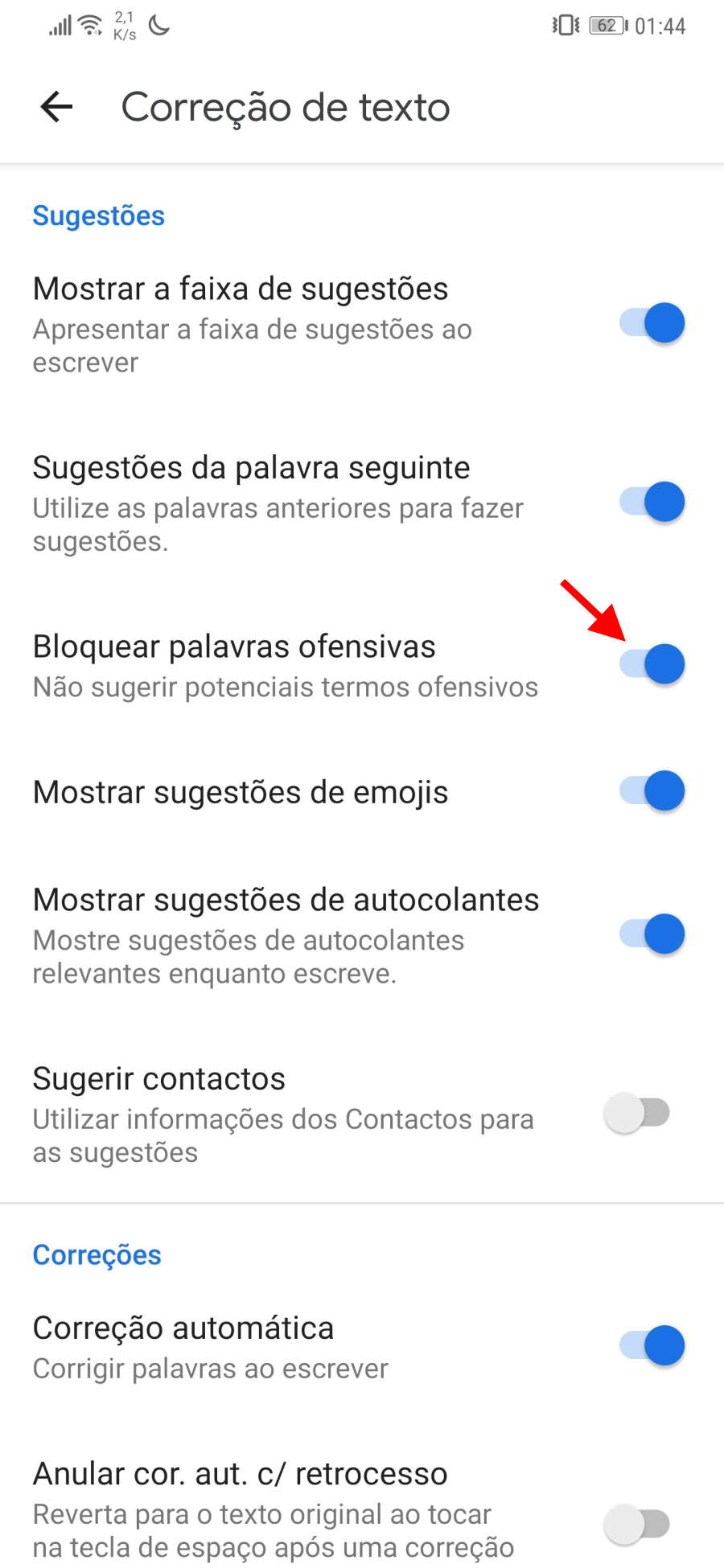The width and height of the screenshot is (724, 1568).
Task: Enable Anular cor. aut. c/ retrocesso
Action: (x=637, y=1524)
